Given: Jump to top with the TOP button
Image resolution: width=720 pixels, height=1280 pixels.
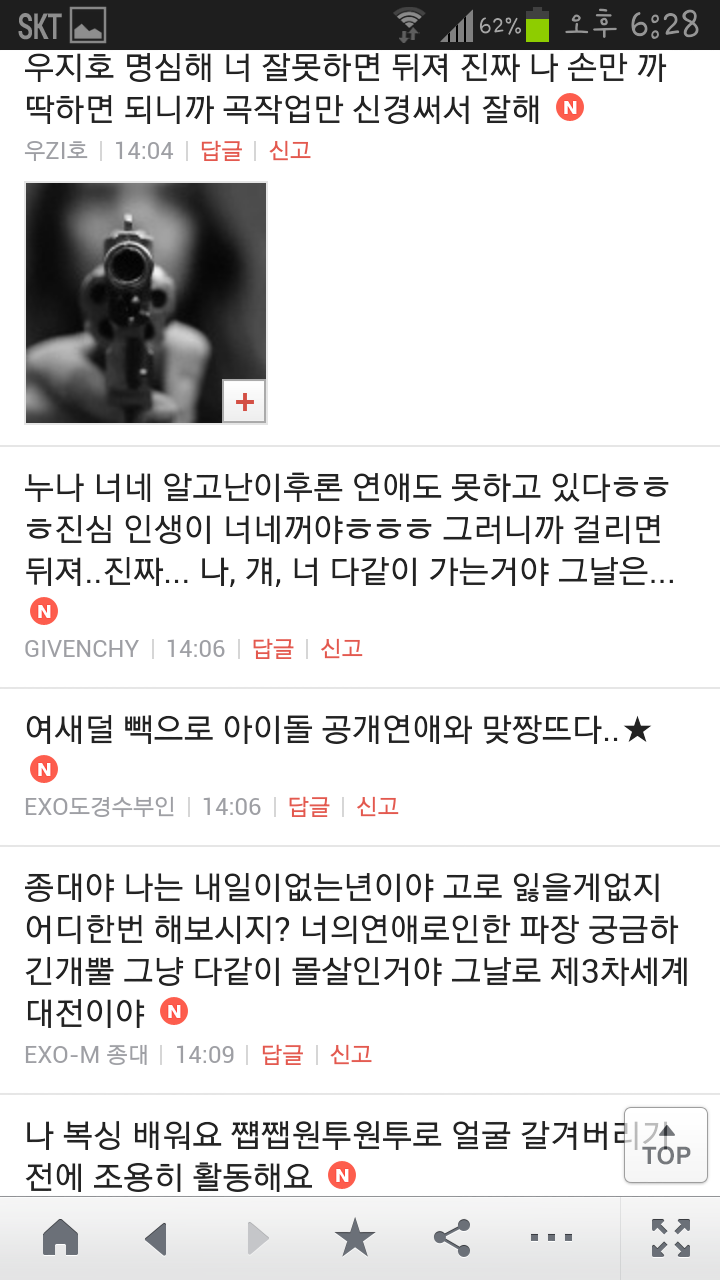Looking at the screenshot, I should pyautogui.click(x=666, y=1145).
